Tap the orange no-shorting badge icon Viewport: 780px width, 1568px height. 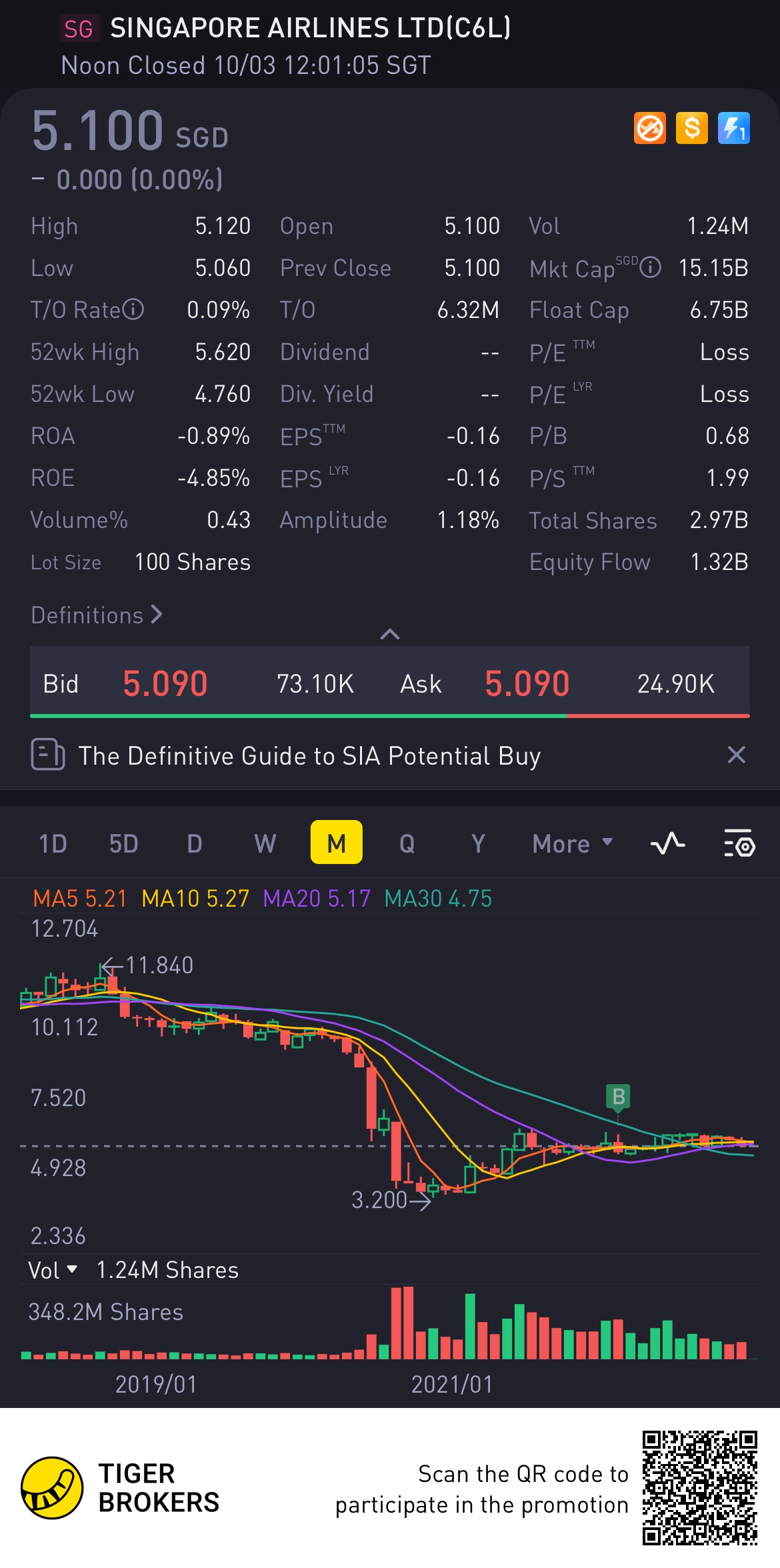[x=649, y=128]
